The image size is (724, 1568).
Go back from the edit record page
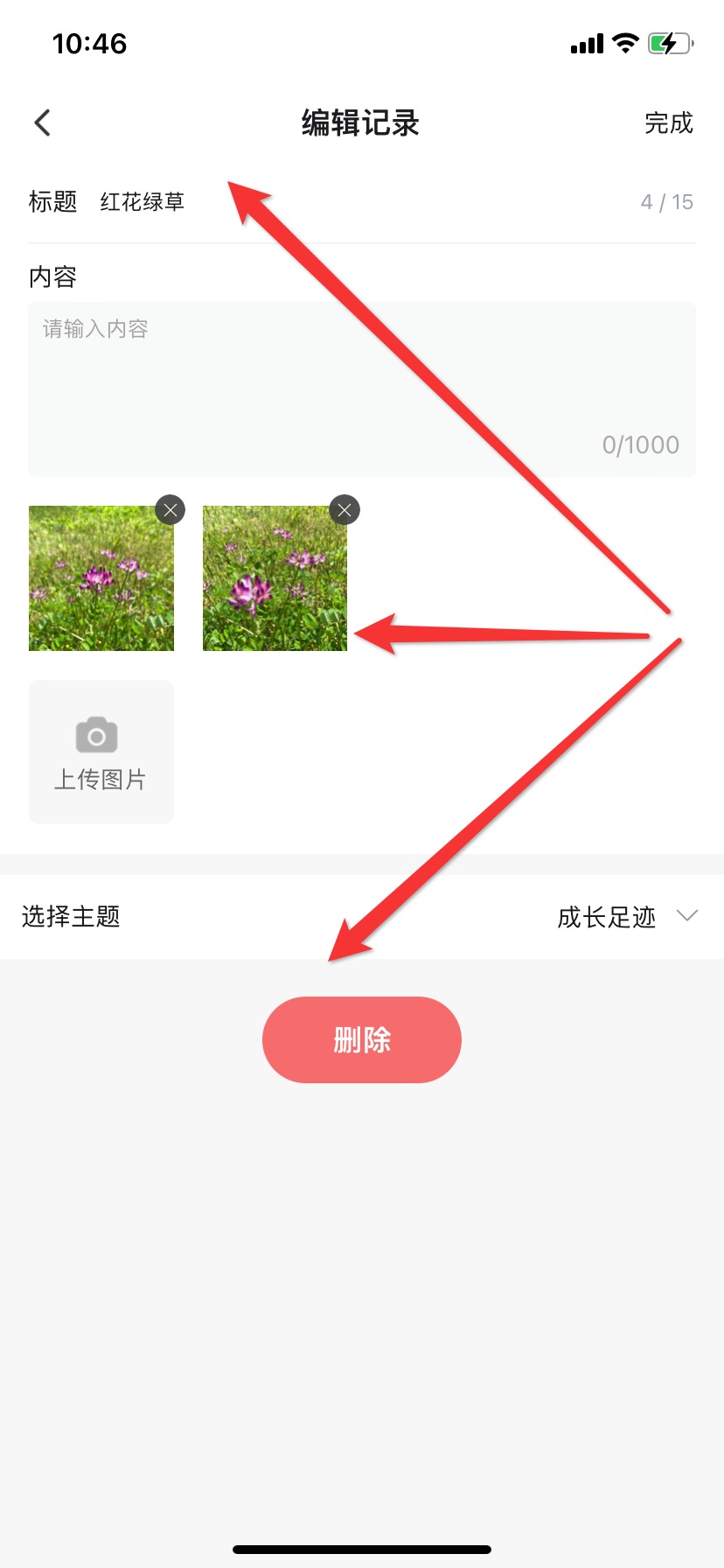click(42, 123)
